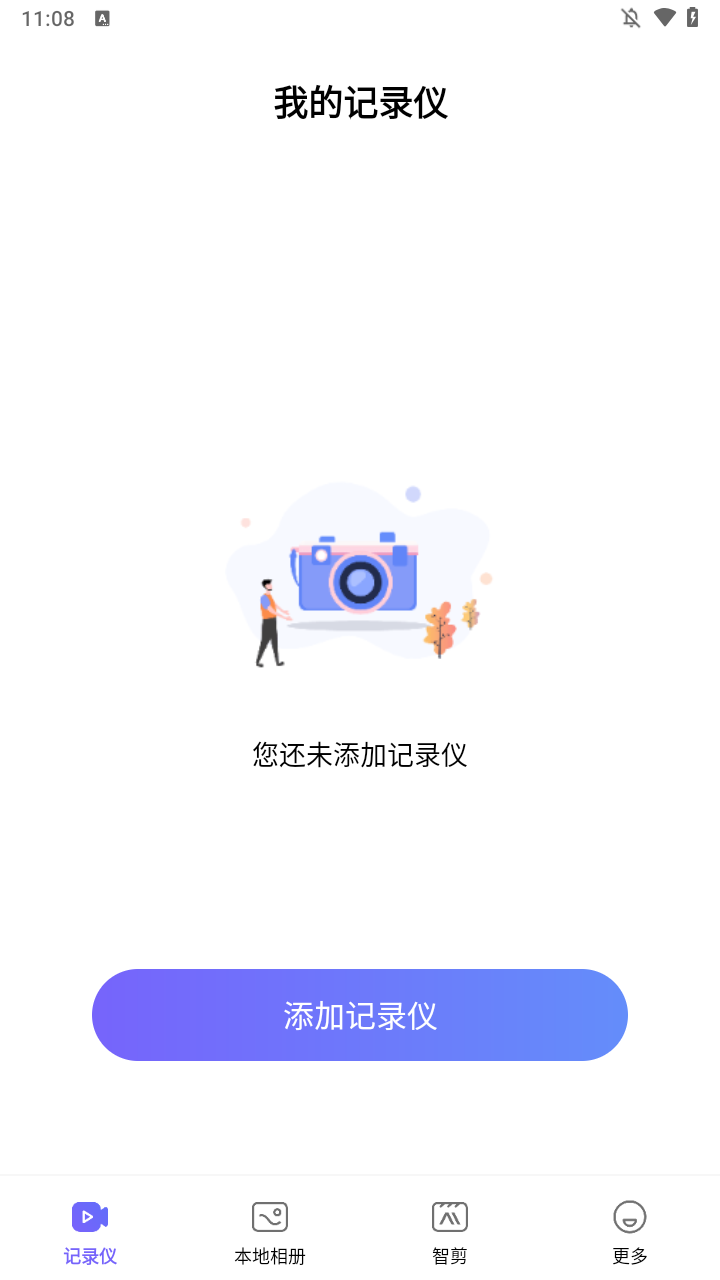The height and width of the screenshot is (1280, 720).
Task: Tap the Wi-Fi status bar icon
Action: pos(664,17)
